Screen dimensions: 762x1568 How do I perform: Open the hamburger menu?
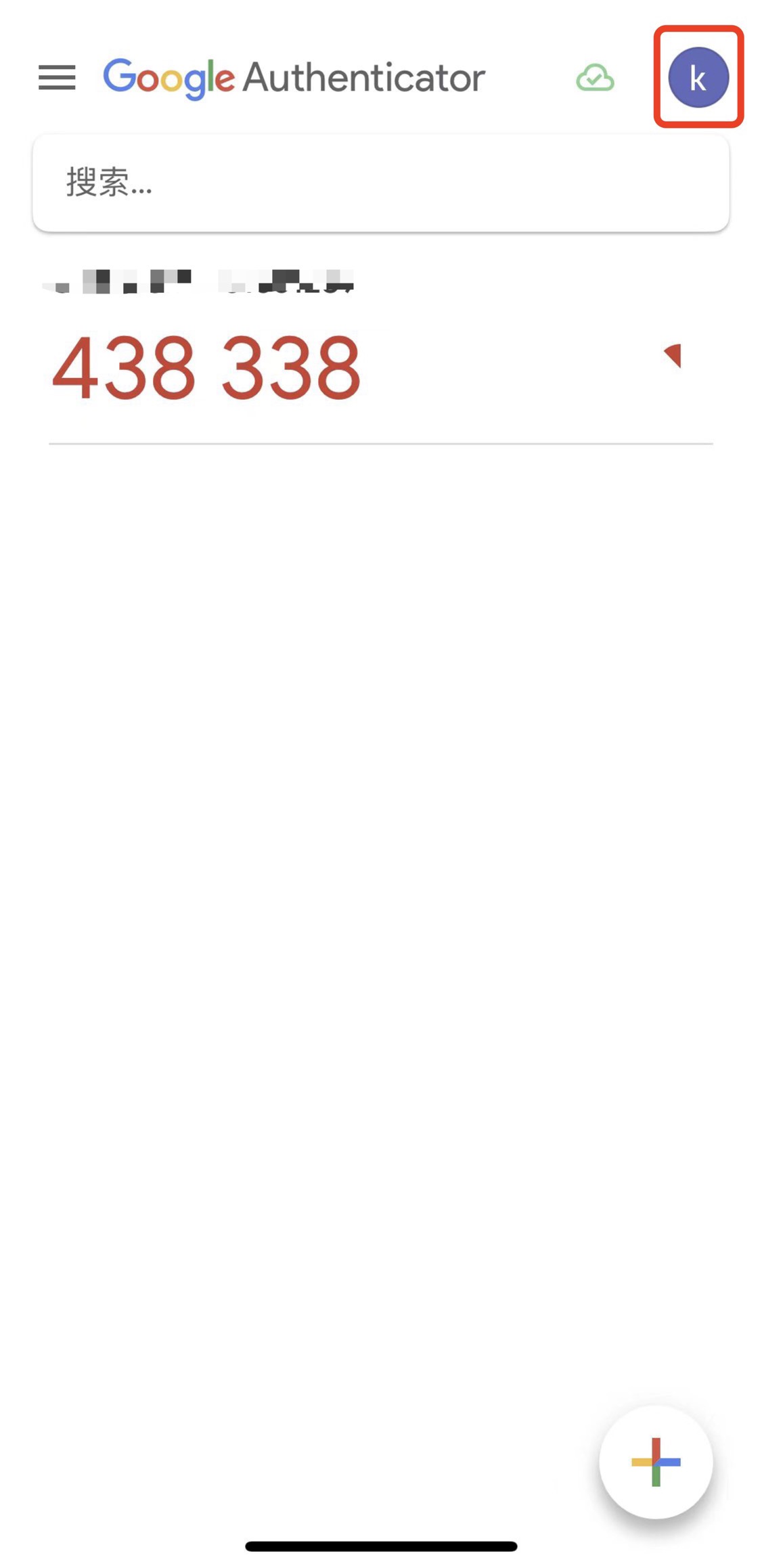(57, 78)
